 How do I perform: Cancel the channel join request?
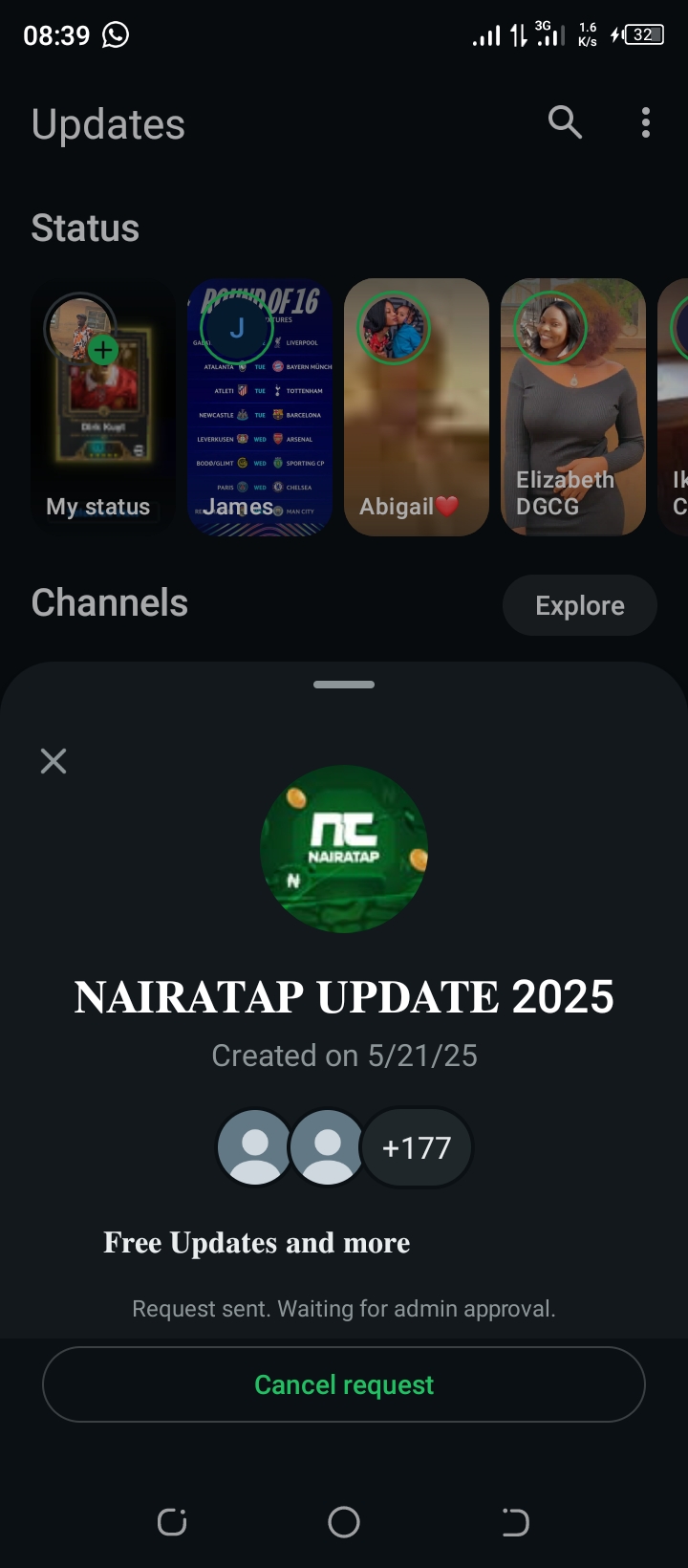coord(344,1384)
